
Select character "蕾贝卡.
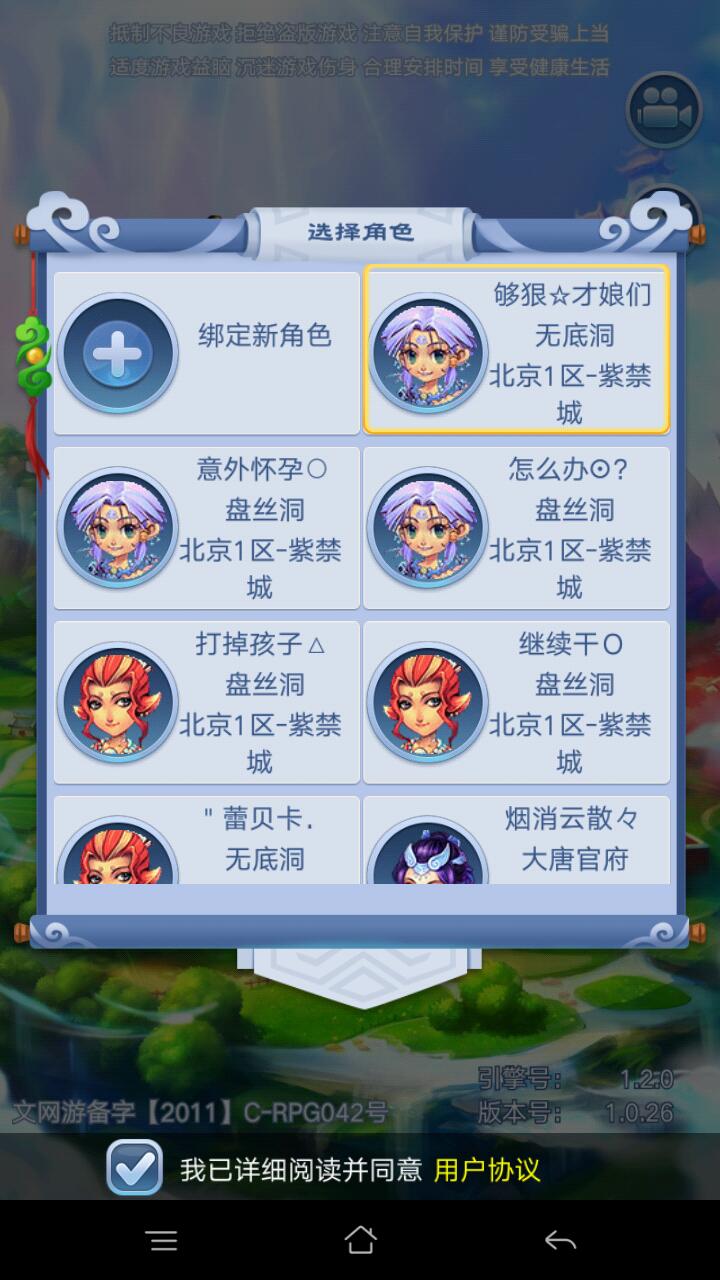[206, 842]
